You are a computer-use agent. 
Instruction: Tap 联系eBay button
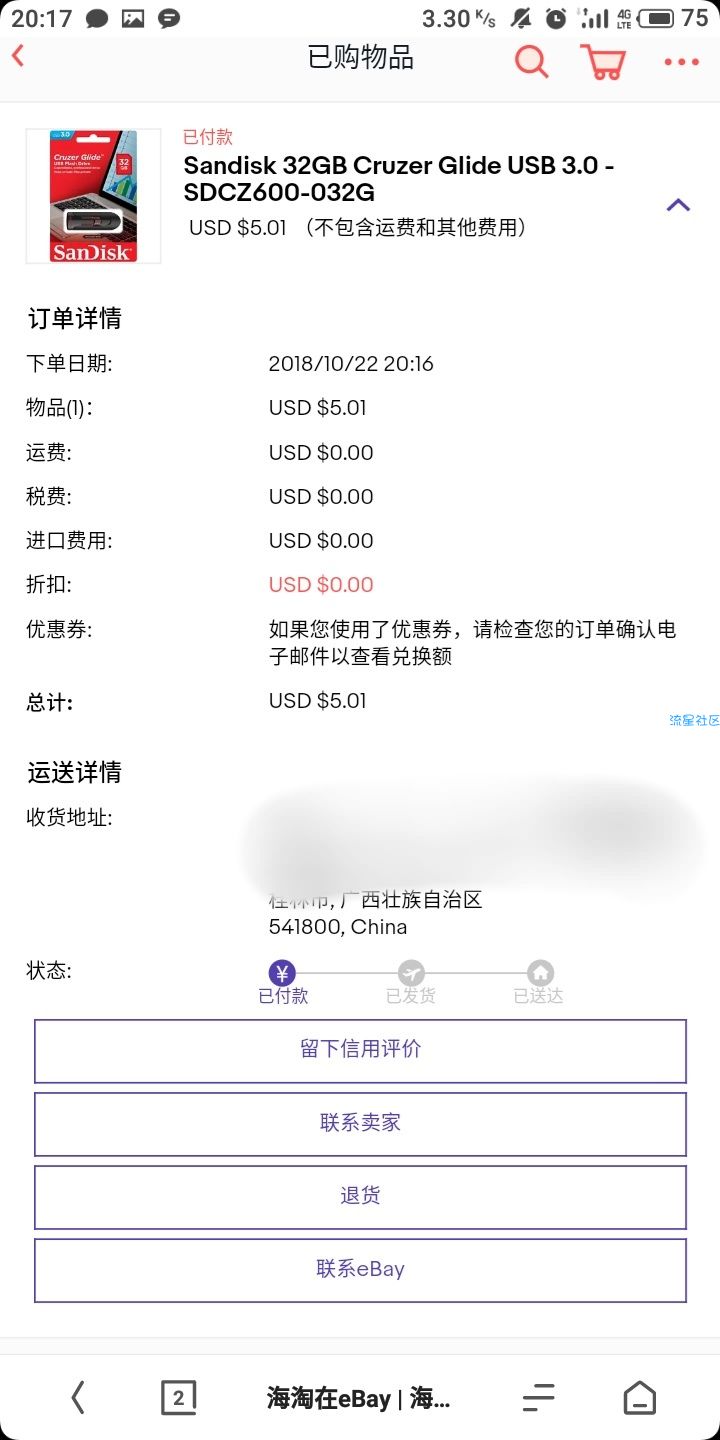[x=360, y=1270]
